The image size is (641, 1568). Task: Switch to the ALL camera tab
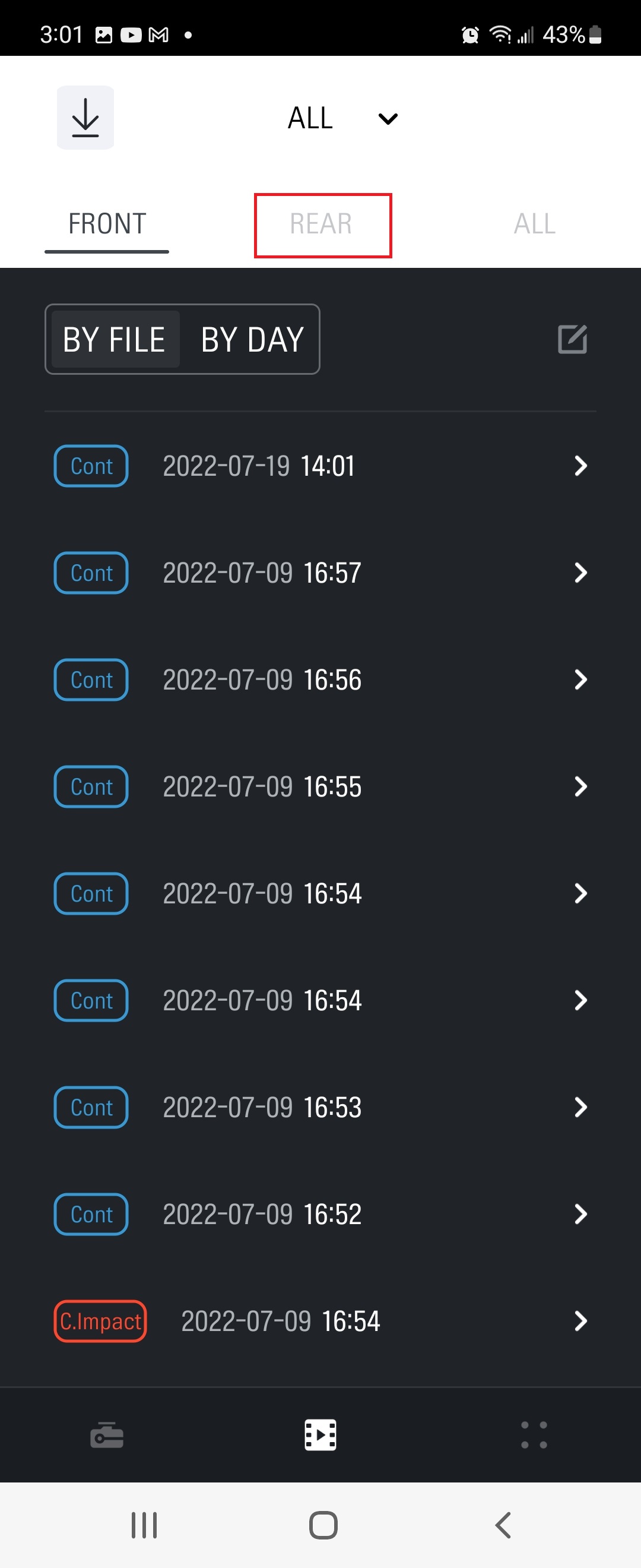[x=534, y=225]
